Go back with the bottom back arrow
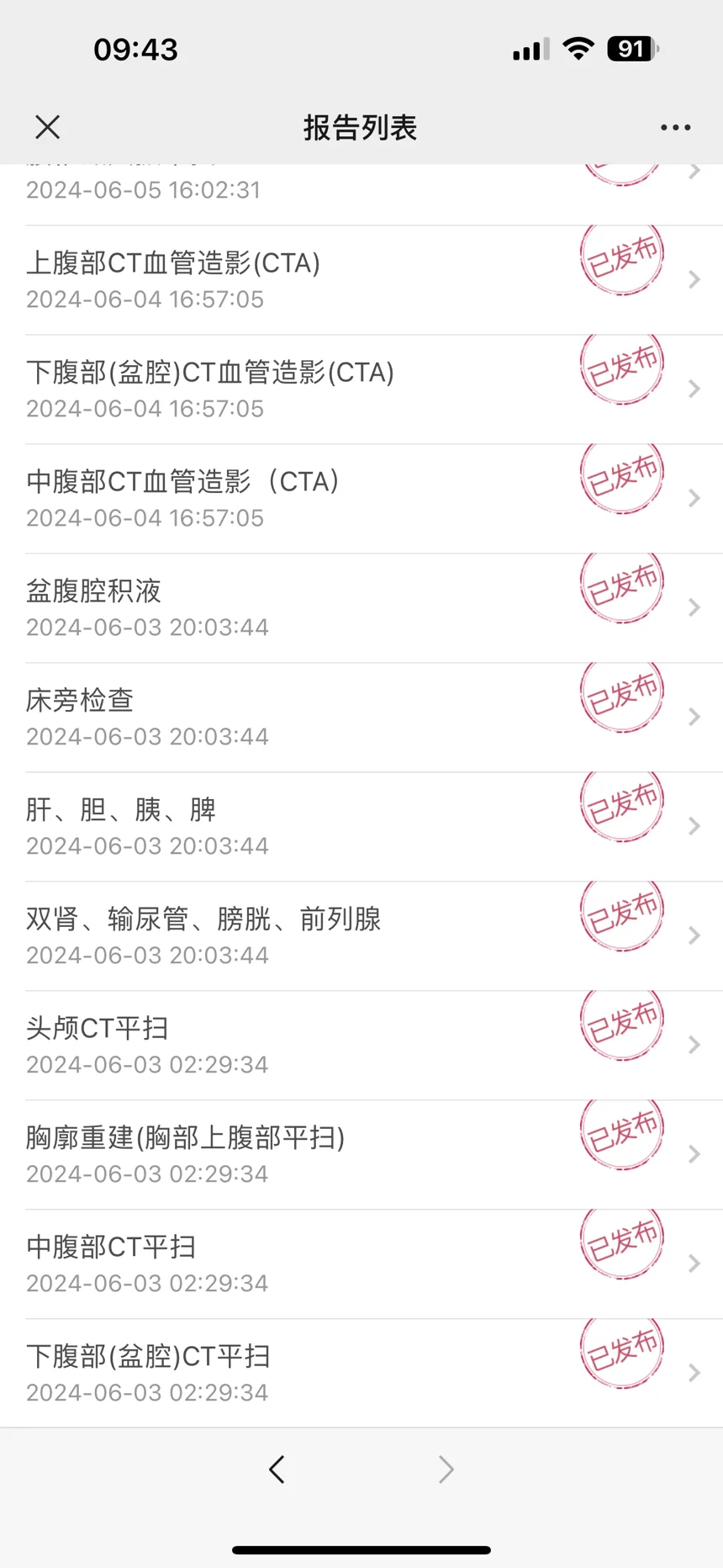 coord(277,1470)
